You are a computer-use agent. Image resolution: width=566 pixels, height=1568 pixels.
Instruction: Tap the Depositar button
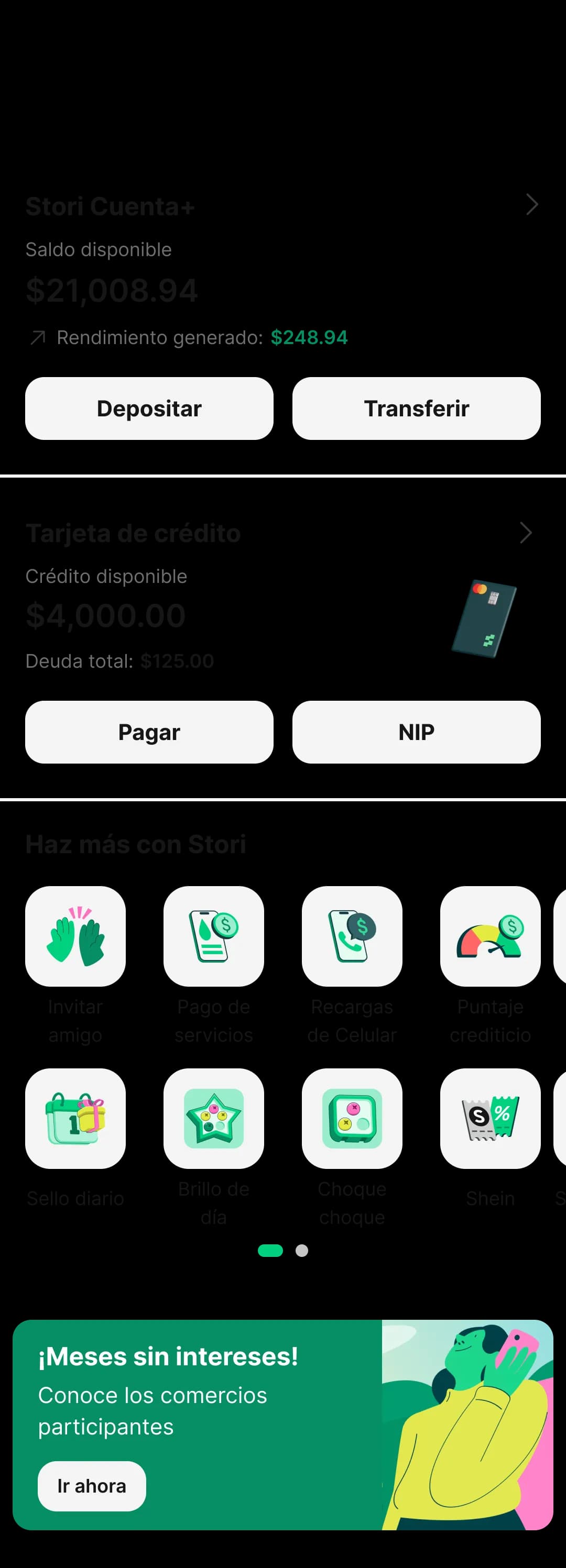click(149, 408)
